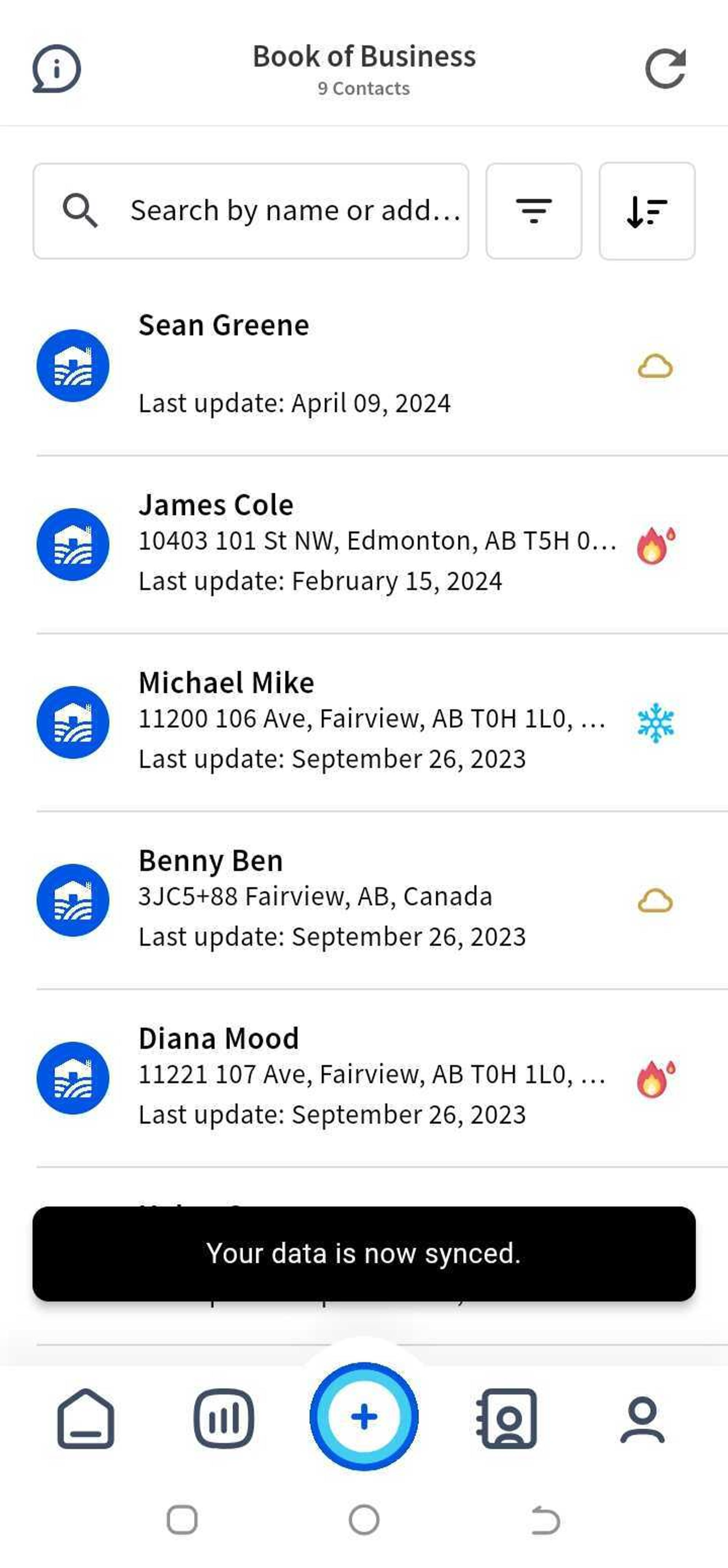Open the sort order button
Screen dimensions: 728x1568
(647, 211)
